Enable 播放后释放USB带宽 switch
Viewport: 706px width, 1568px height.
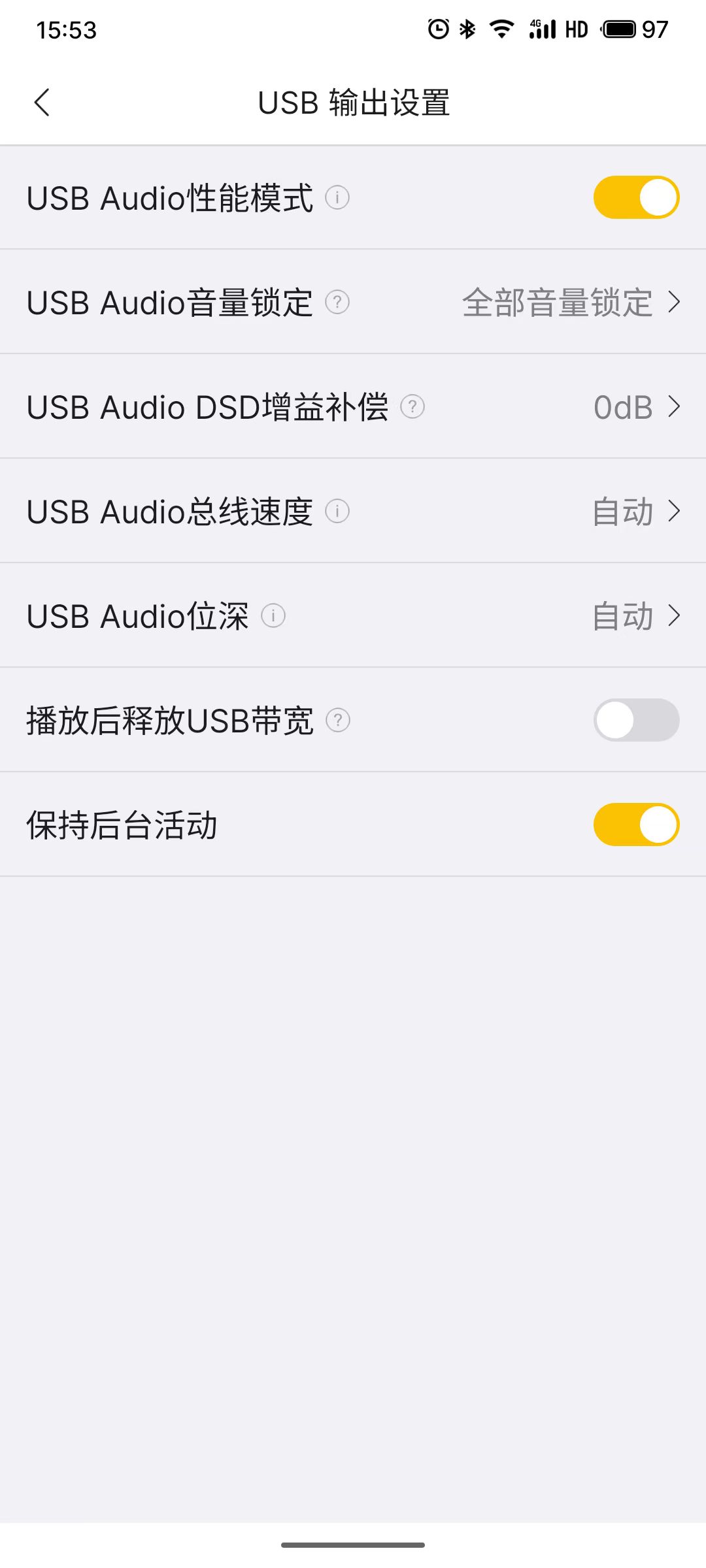pos(636,720)
